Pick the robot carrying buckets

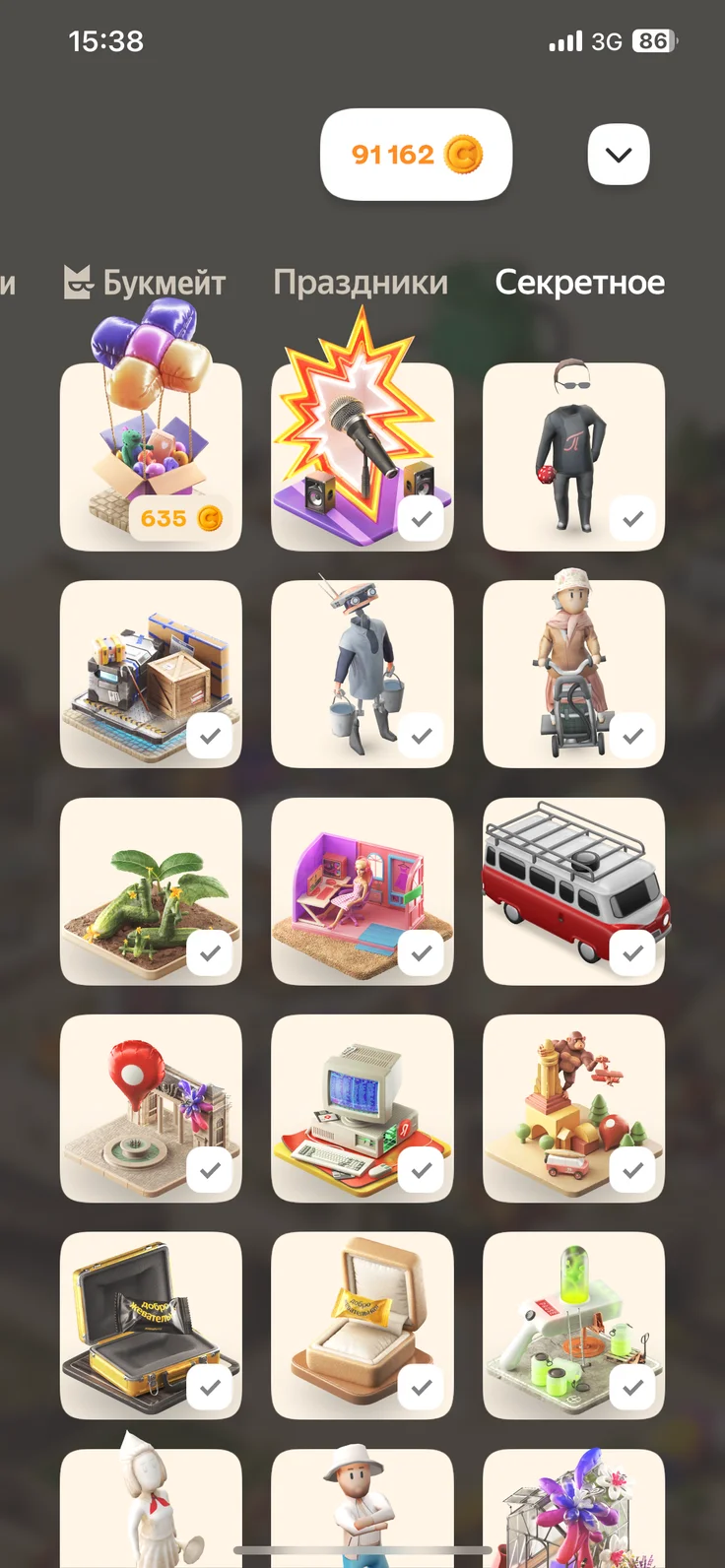coord(362,674)
